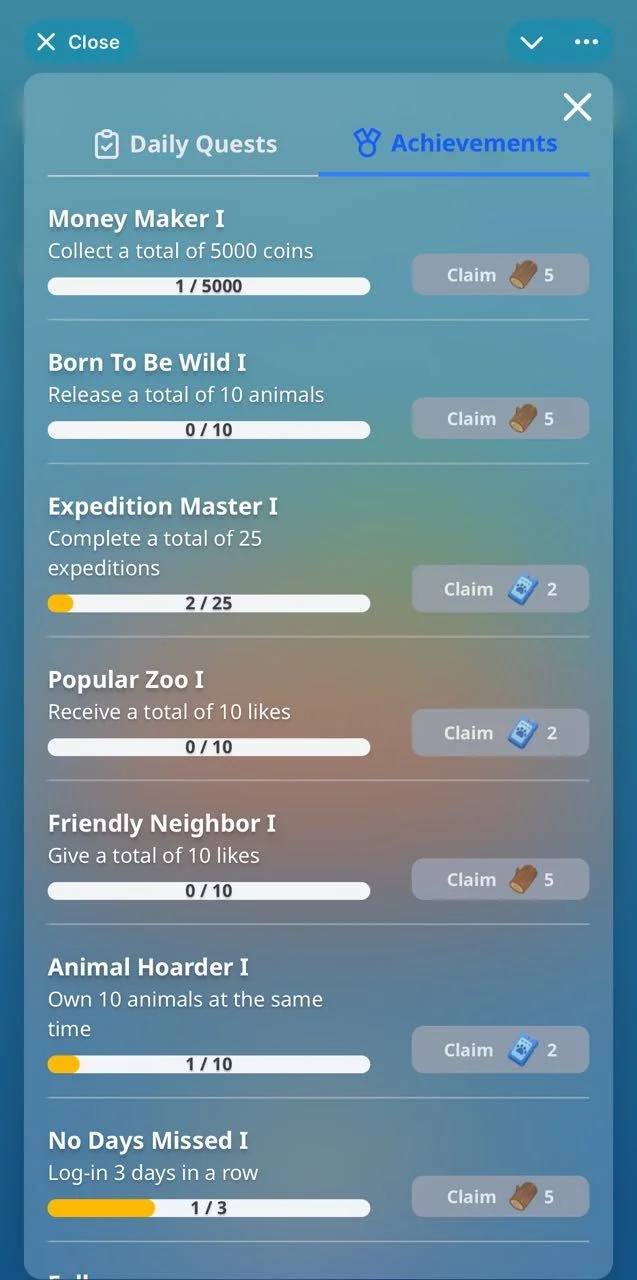Dismiss the achievements panel with the X
The width and height of the screenshot is (637, 1280).
577,107
